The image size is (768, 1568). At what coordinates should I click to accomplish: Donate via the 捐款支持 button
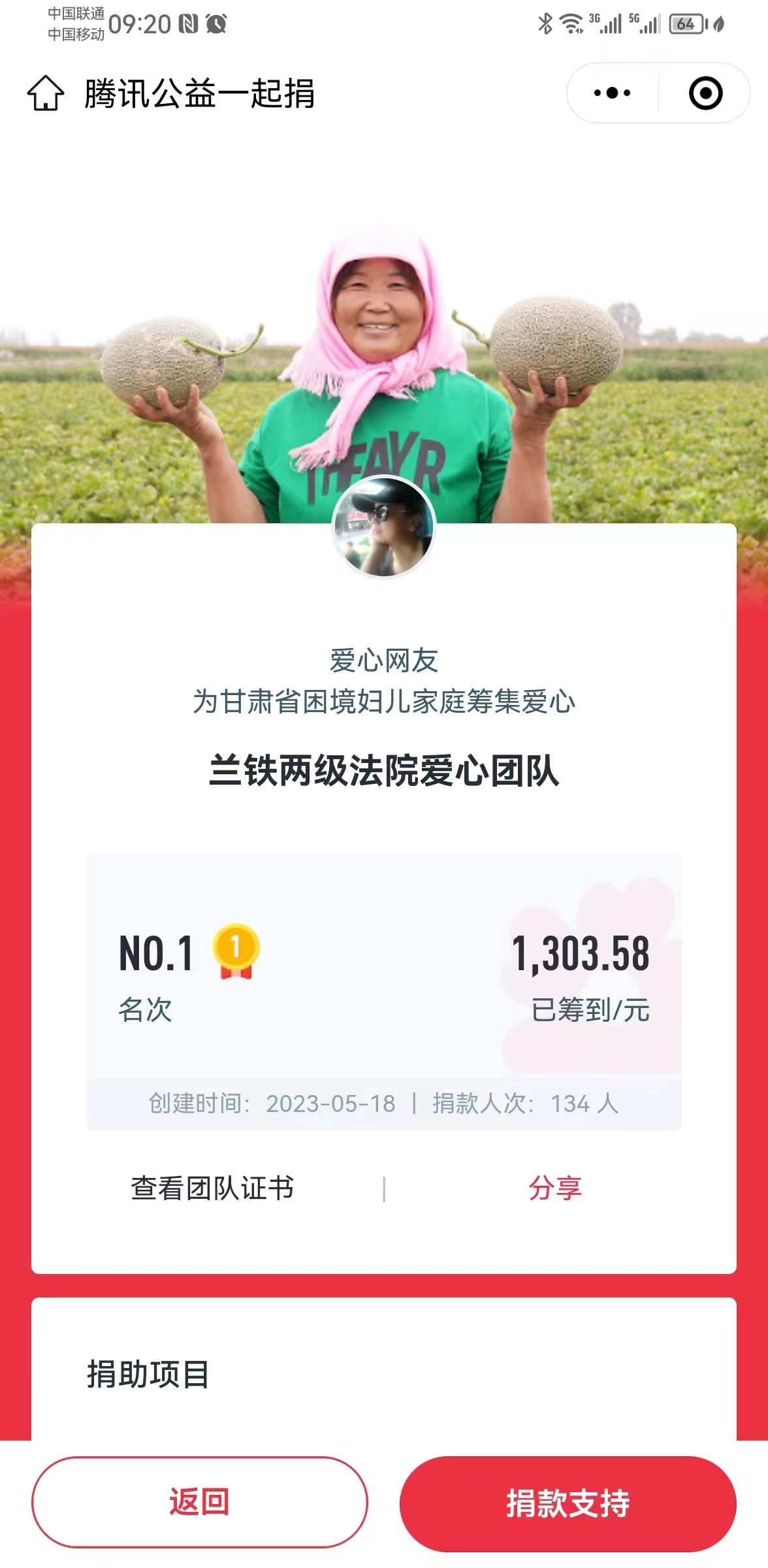[x=568, y=1503]
